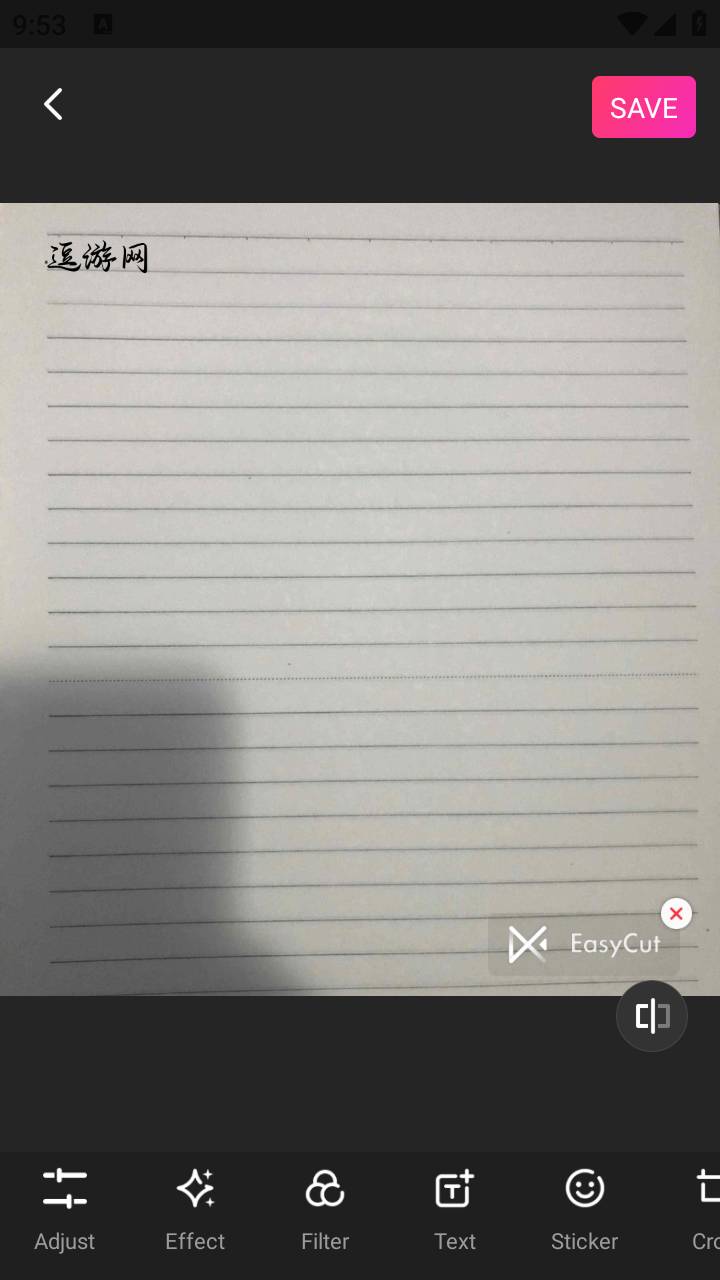Tap the battery indicator in the status bar
The image size is (720, 1280).
point(699,22)
